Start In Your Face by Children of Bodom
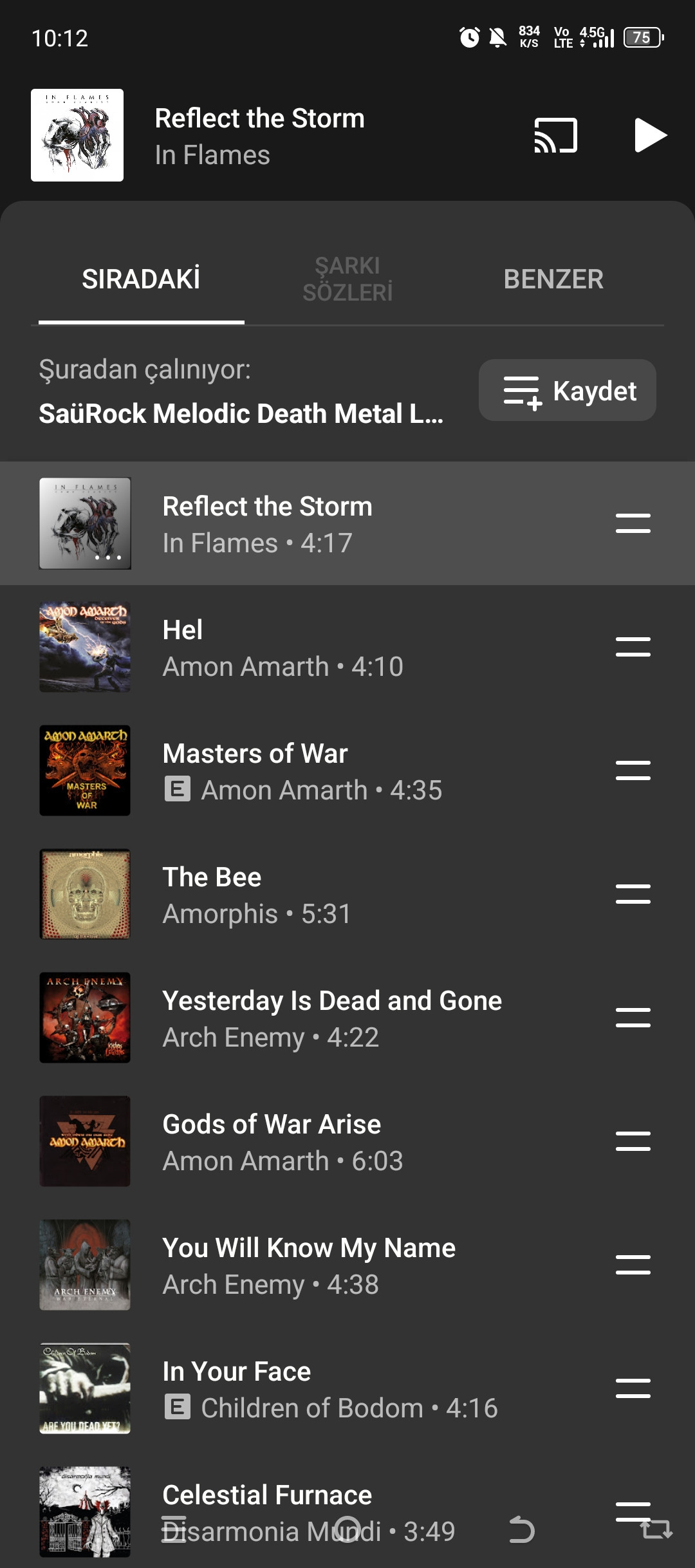Viewport: 695px width, 1568px height. click(x=322, y=1389)
